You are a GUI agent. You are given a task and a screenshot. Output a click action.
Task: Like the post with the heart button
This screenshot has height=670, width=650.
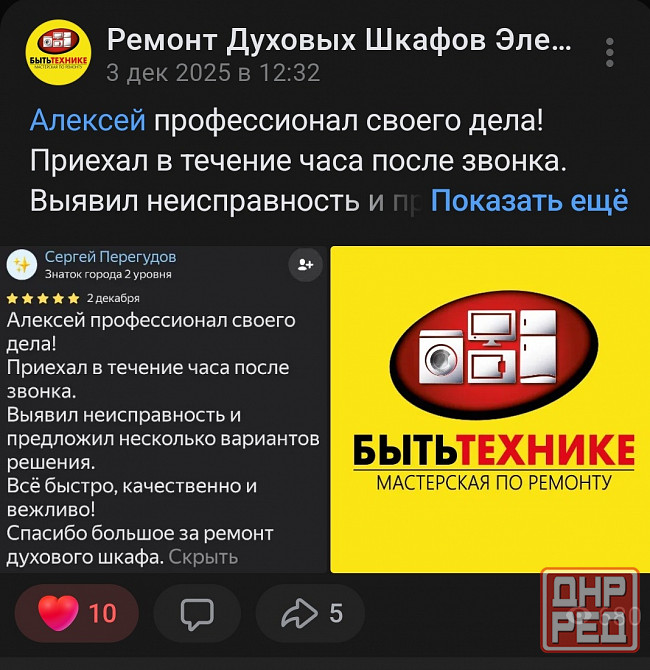click(78, 613)
